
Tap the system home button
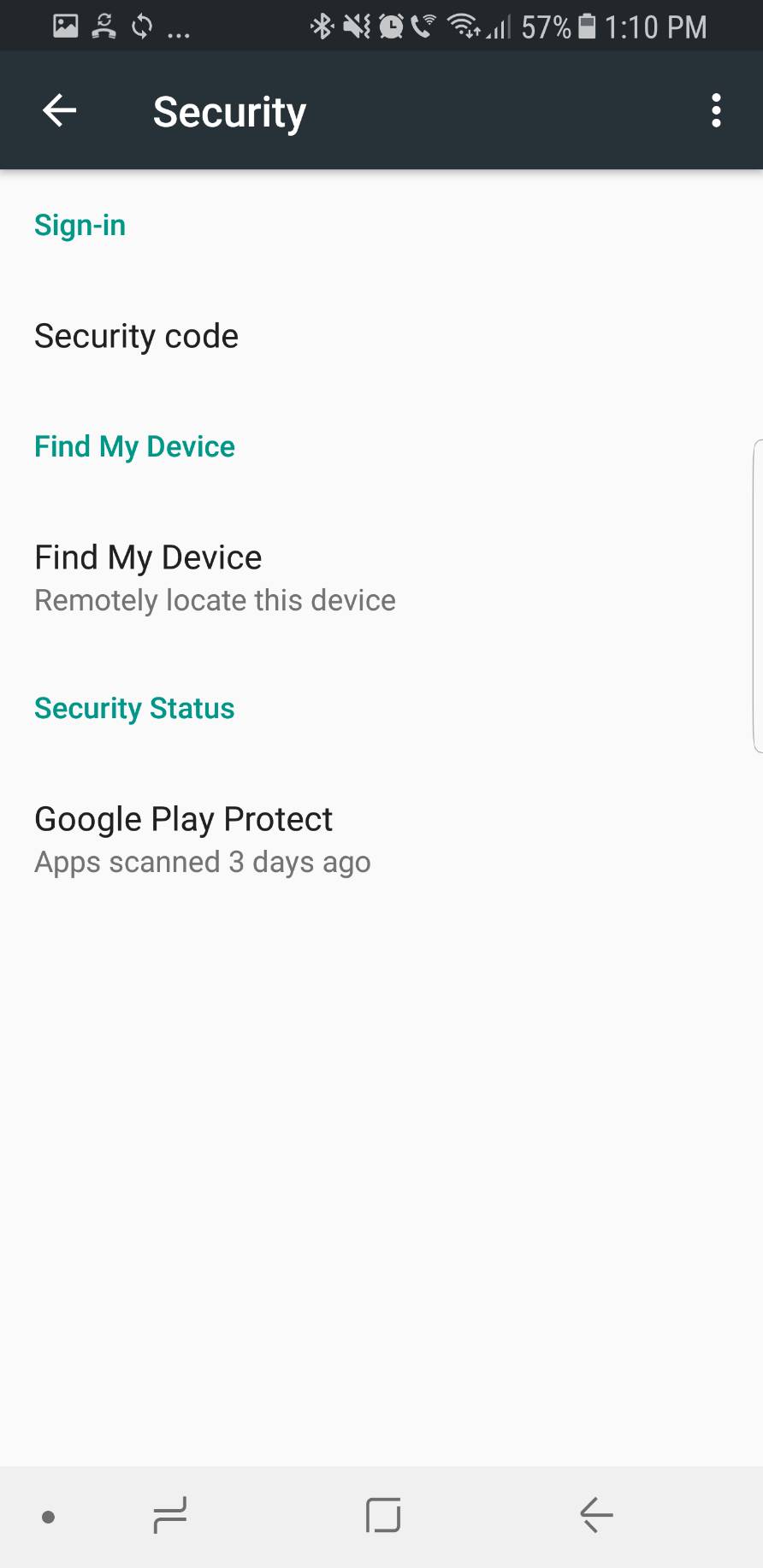point(382,1516)
